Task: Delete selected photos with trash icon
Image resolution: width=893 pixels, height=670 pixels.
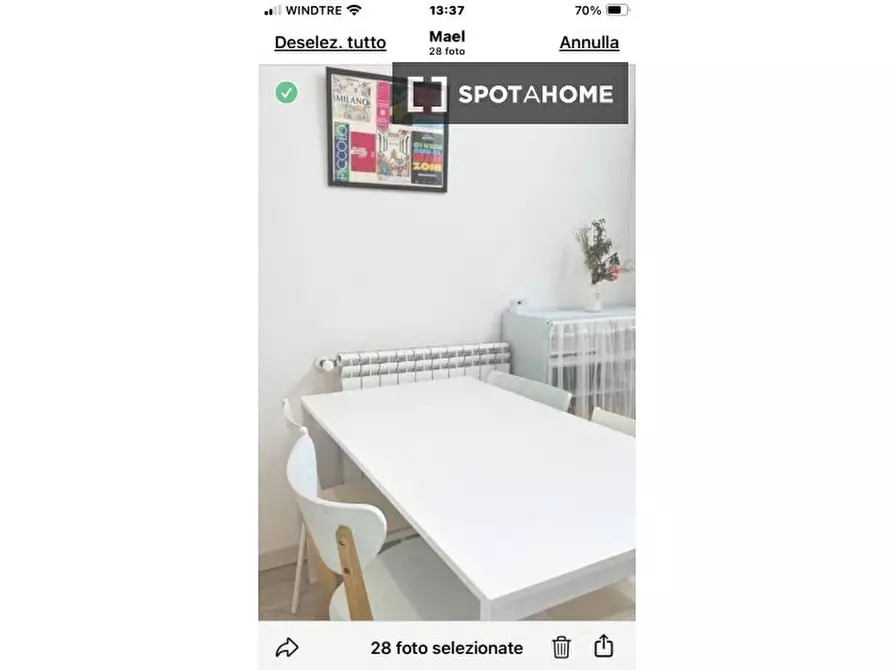Action: (562, 647)
